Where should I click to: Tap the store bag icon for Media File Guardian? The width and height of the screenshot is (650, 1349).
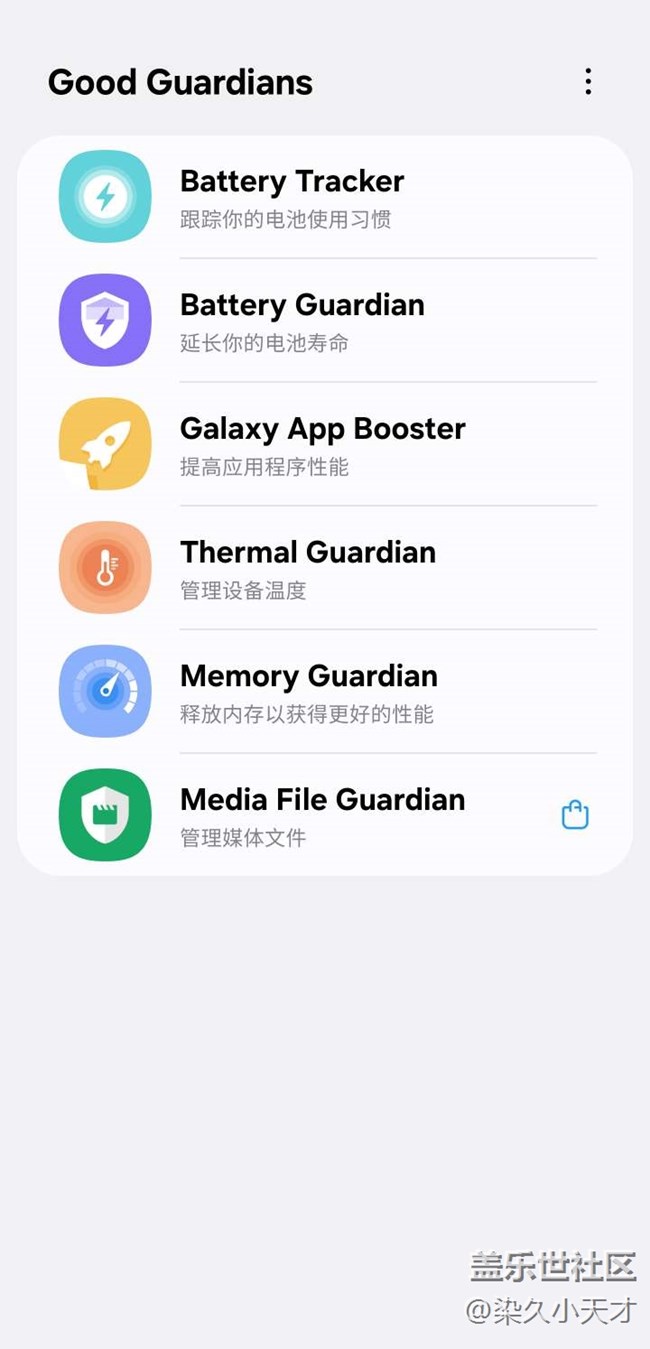tap(575, 815)
